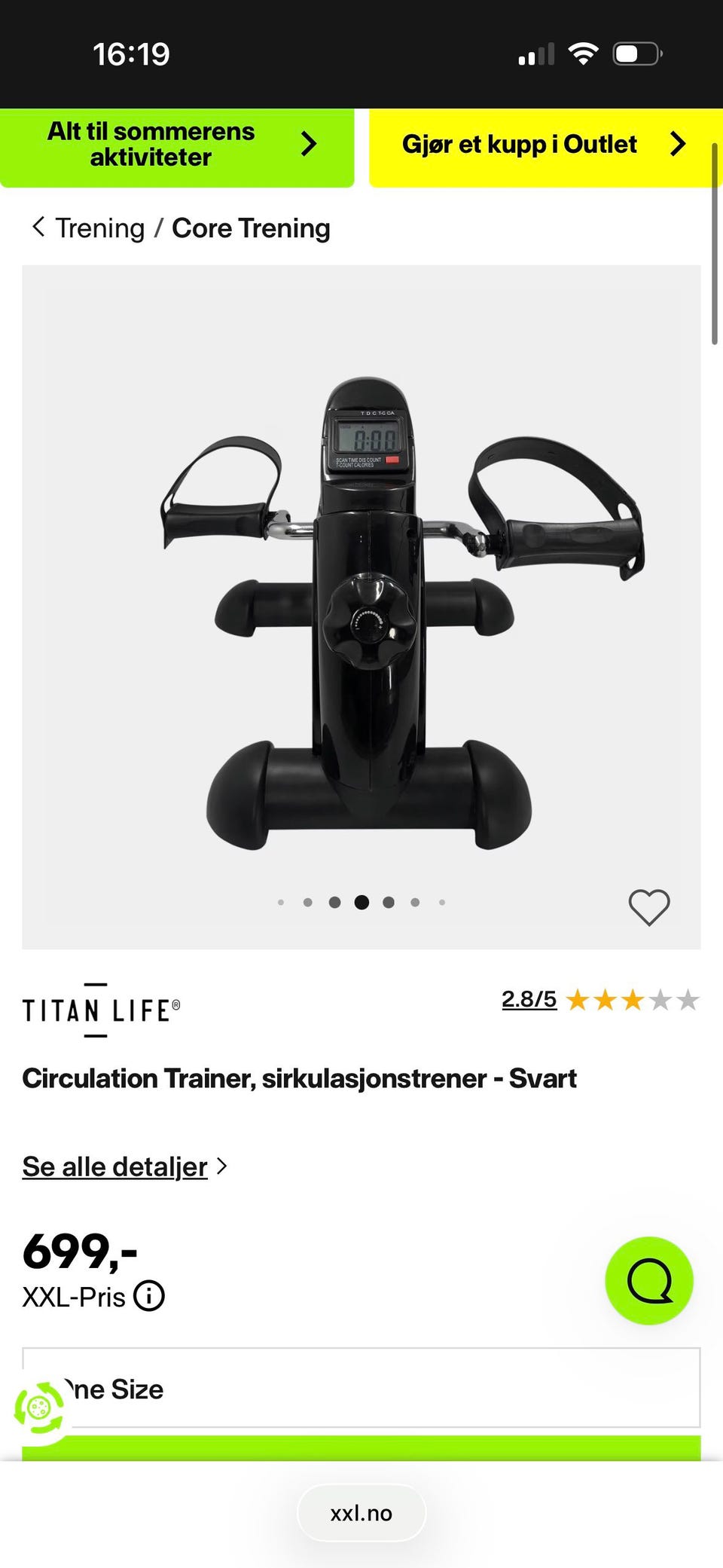Open the Titan Life brand page

tap(102, 1010)
